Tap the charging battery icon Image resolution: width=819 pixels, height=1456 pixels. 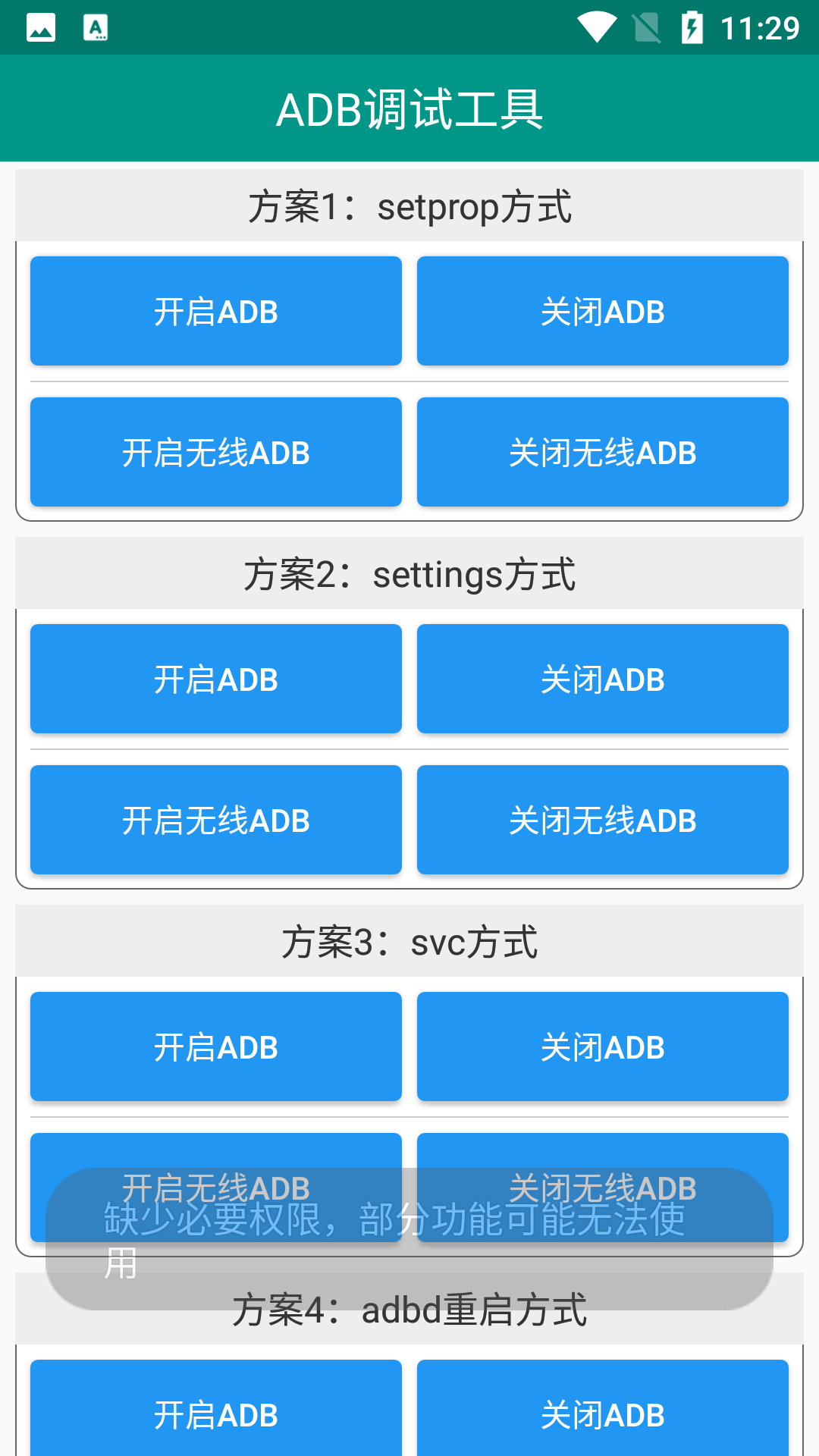(692, 27)
